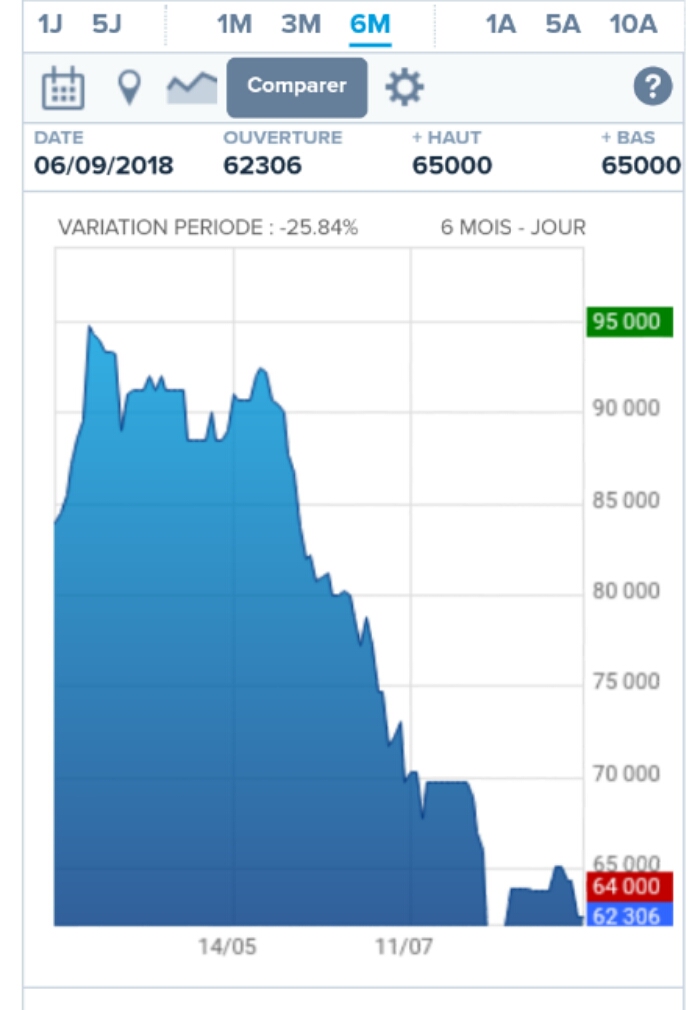Select the 1J time range
The height and width of the screenshot is (1010, 692).
pyautogui.click(x=50, y=24)
